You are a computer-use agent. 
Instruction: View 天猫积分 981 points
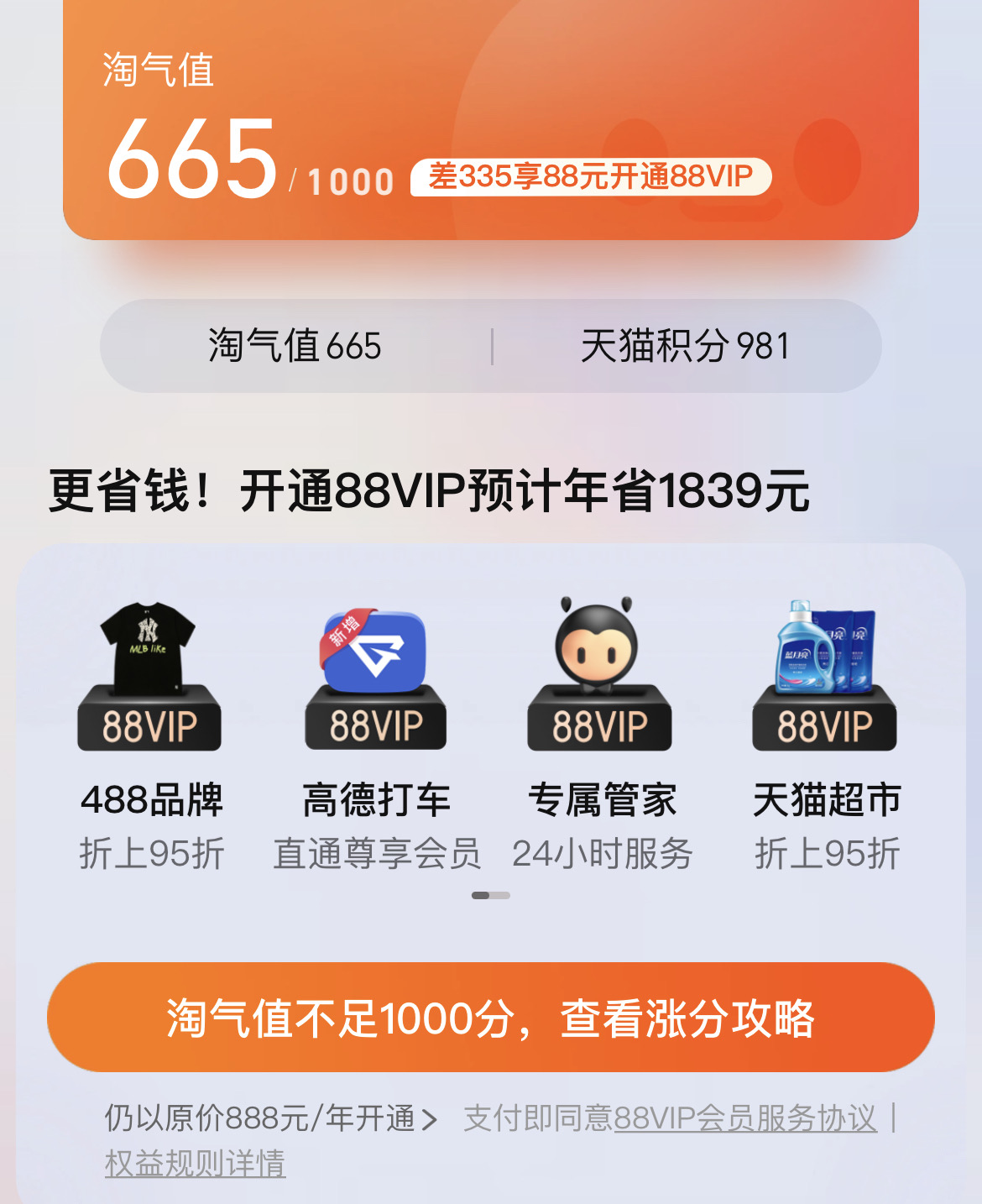(686, 346)
